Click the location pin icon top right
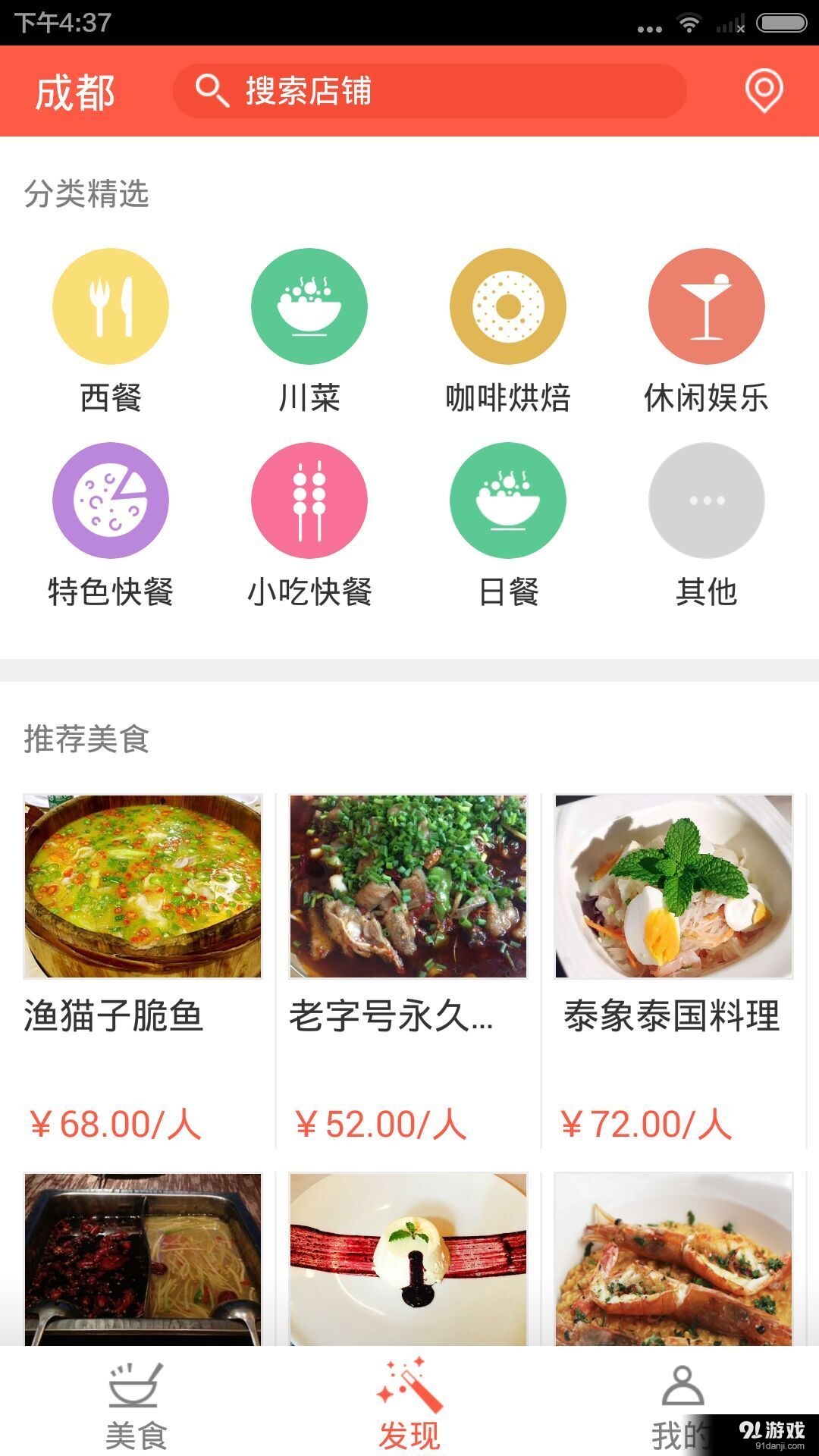The image size is (819, 1456). pos(764,89)
